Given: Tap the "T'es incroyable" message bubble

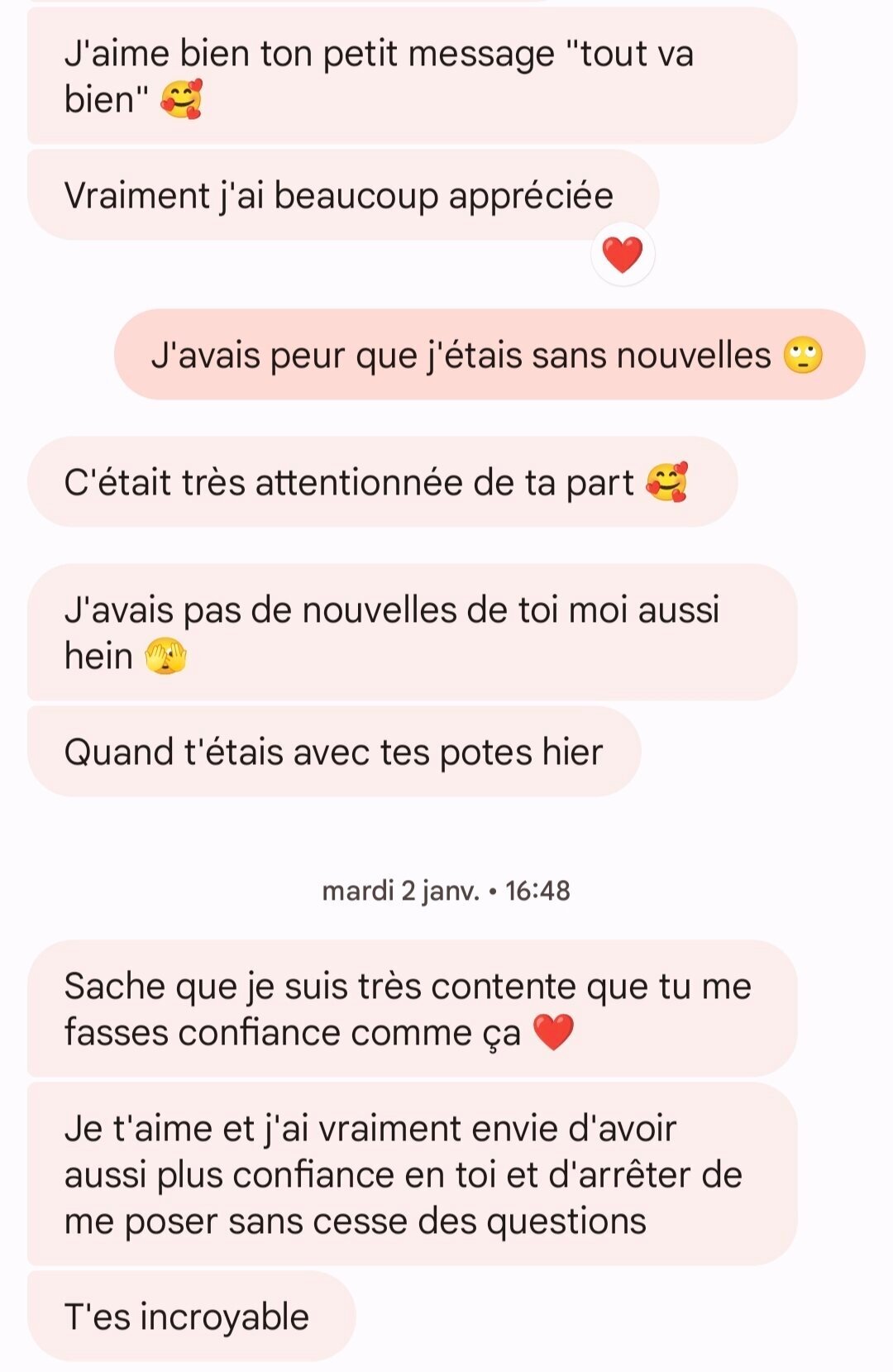Looking at the screenshot, I should tap(190, 1317).
